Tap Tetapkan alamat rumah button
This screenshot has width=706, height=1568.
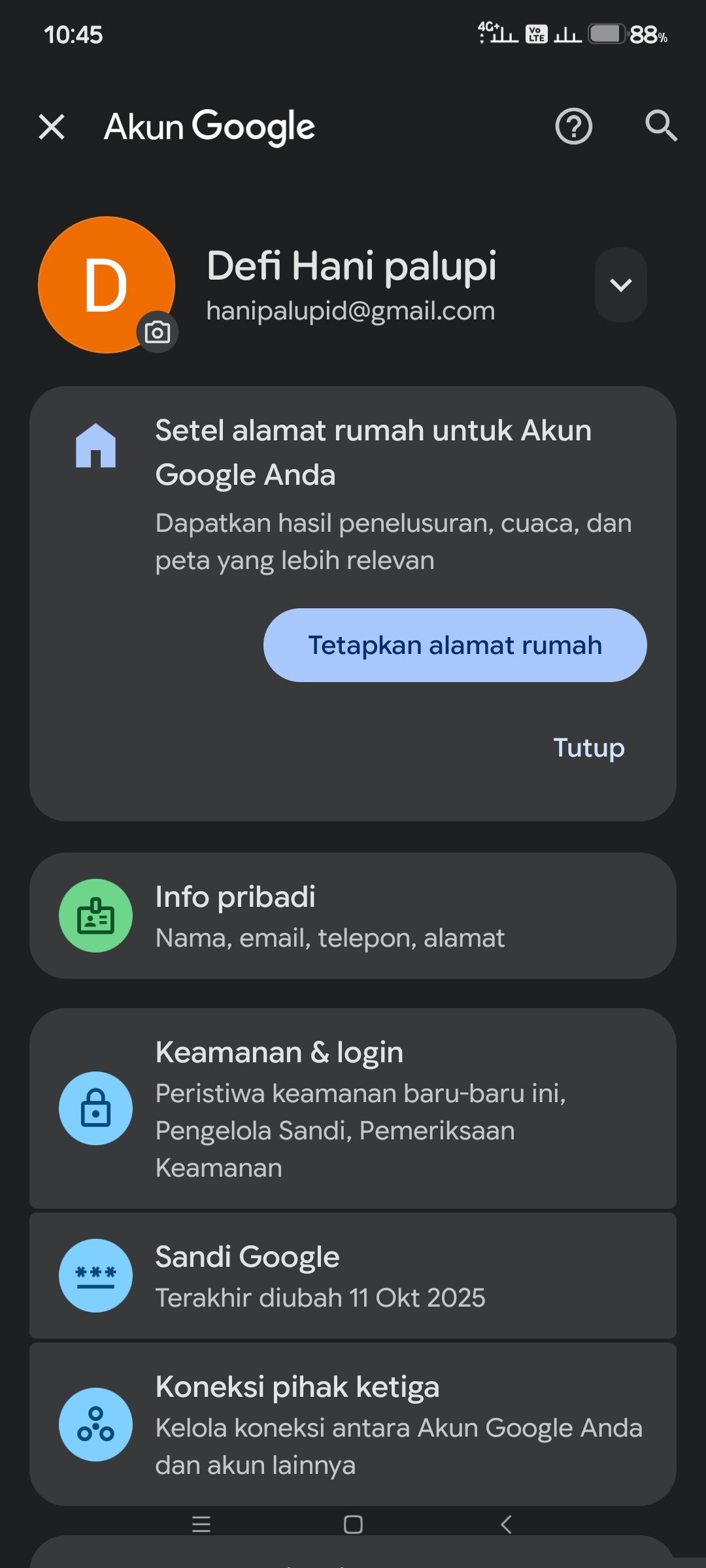[x=455, y=645]
